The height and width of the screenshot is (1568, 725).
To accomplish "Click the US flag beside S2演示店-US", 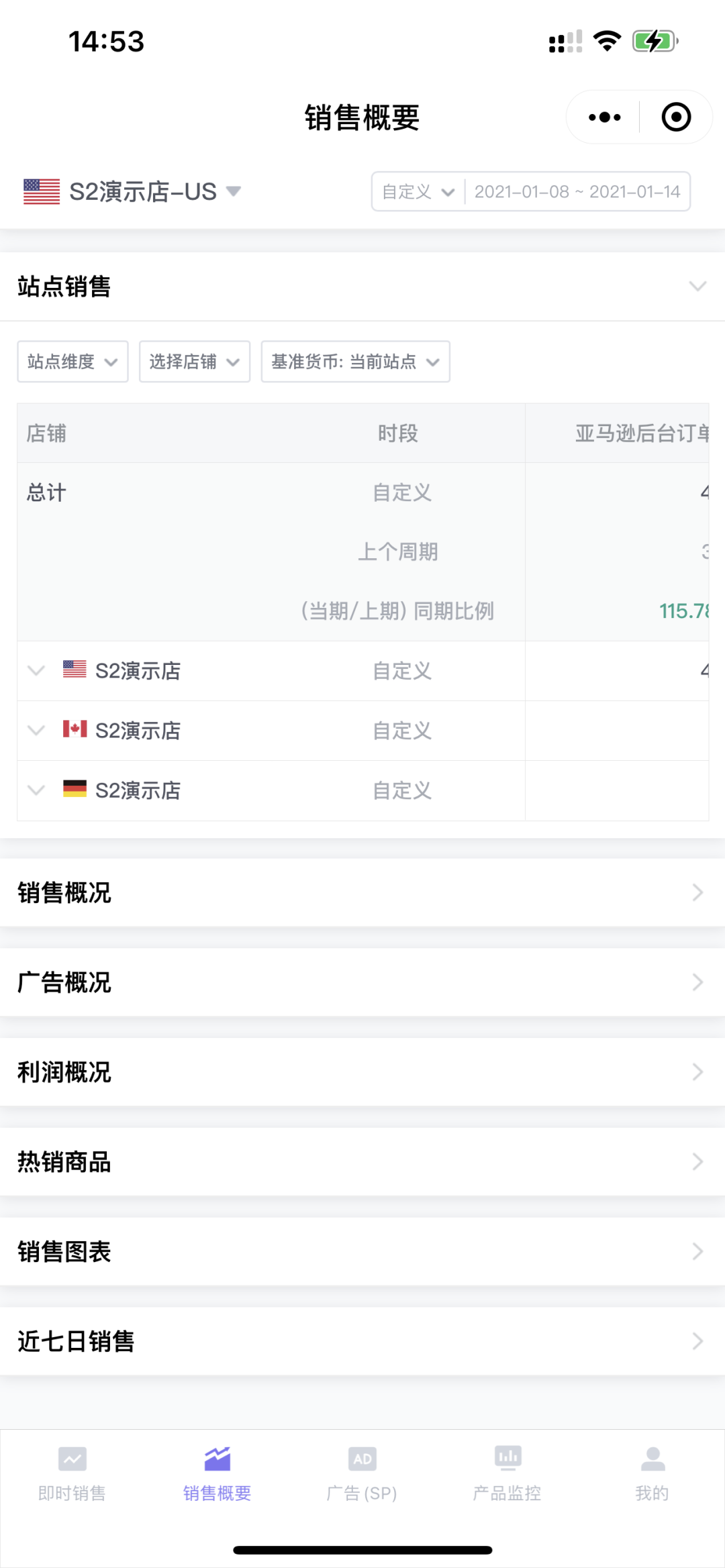I will (x=42, y=191).
